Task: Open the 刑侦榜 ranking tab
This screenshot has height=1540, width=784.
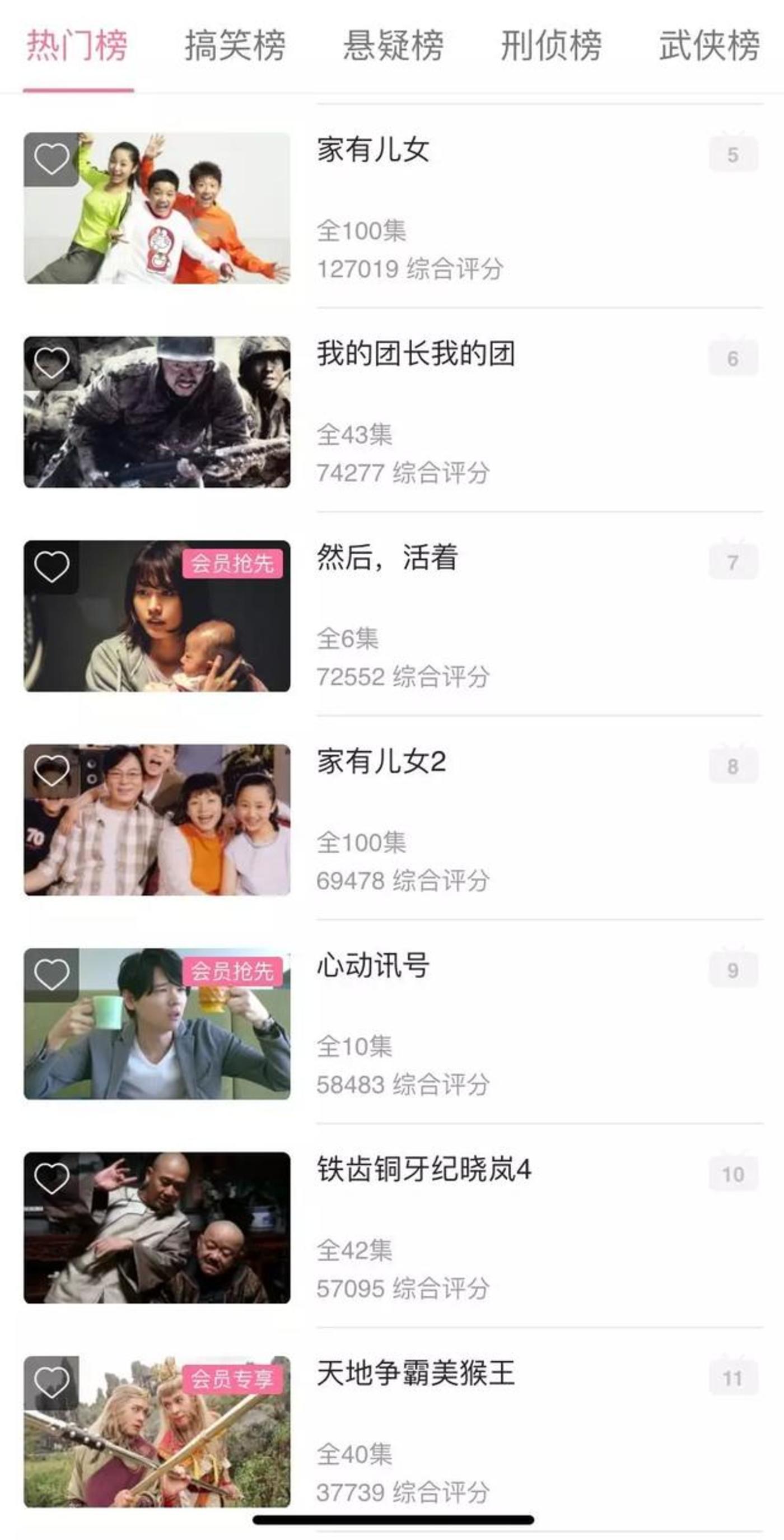Action: click(x=551, y=45)
